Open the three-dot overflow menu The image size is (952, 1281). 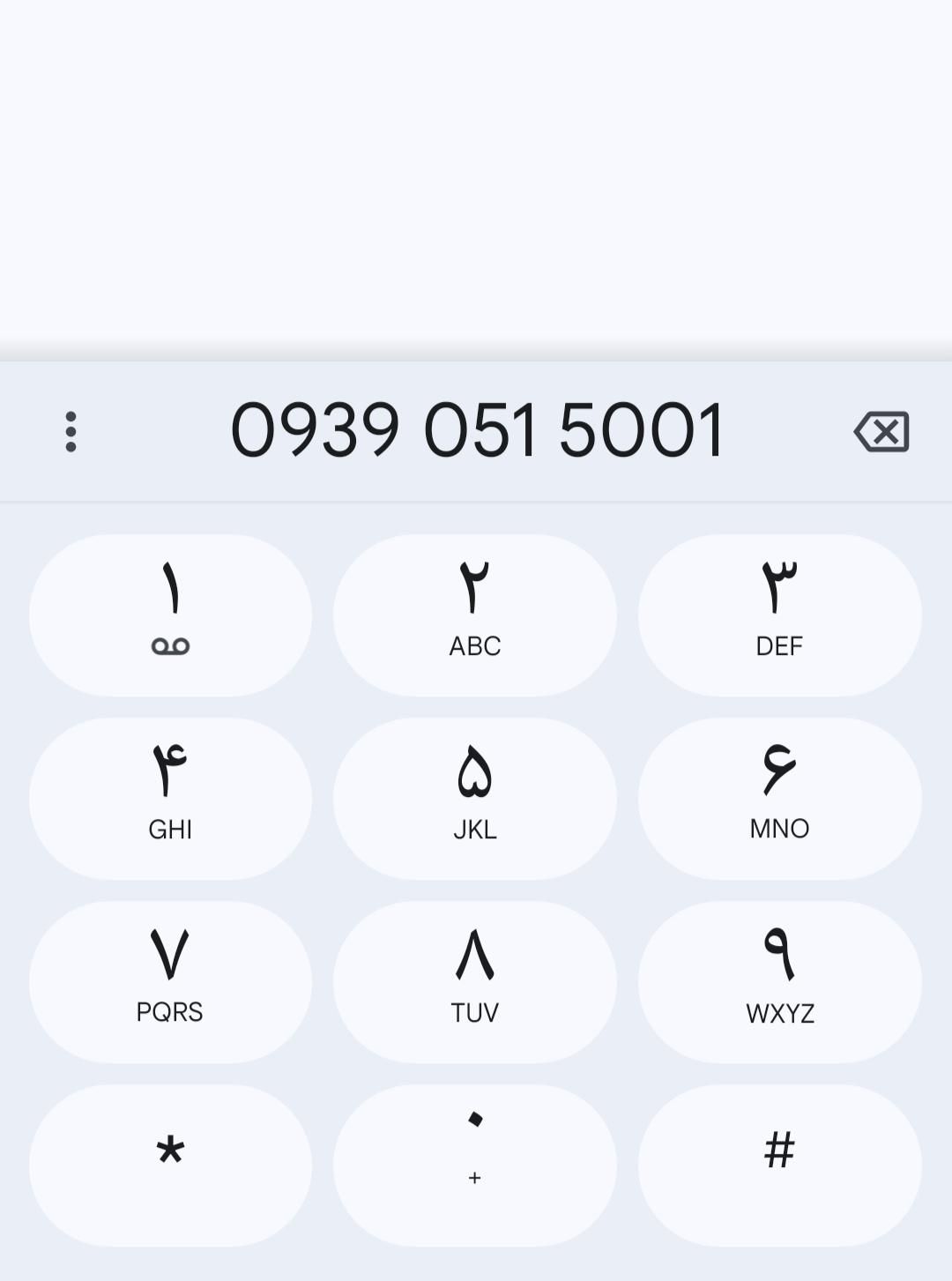point(71,431)
